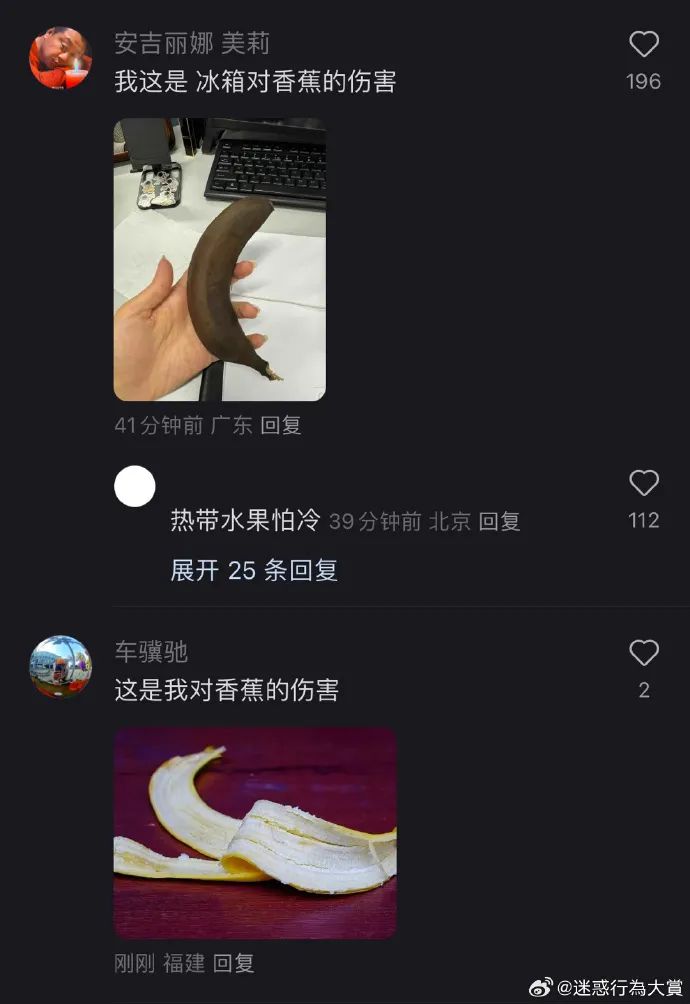
Task: Open 安吉丽娜 美莉's profile avatar
Action: [60, 58]
